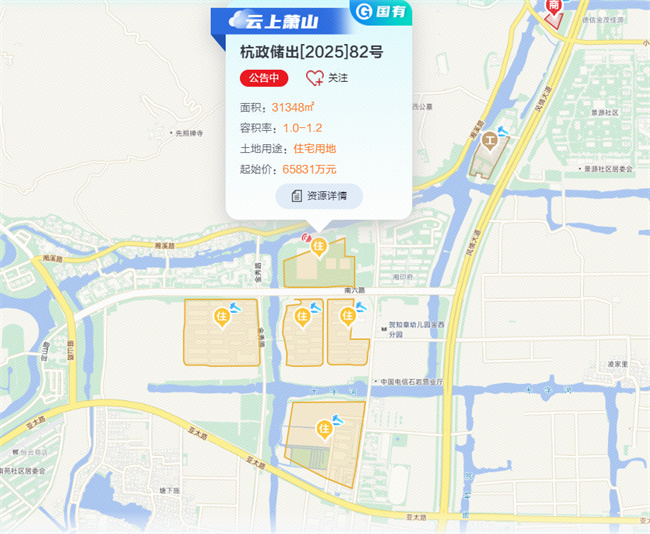
Task: Tap the 住 marker nearest 贺知章幼儿园
Action: click(347, 316)
